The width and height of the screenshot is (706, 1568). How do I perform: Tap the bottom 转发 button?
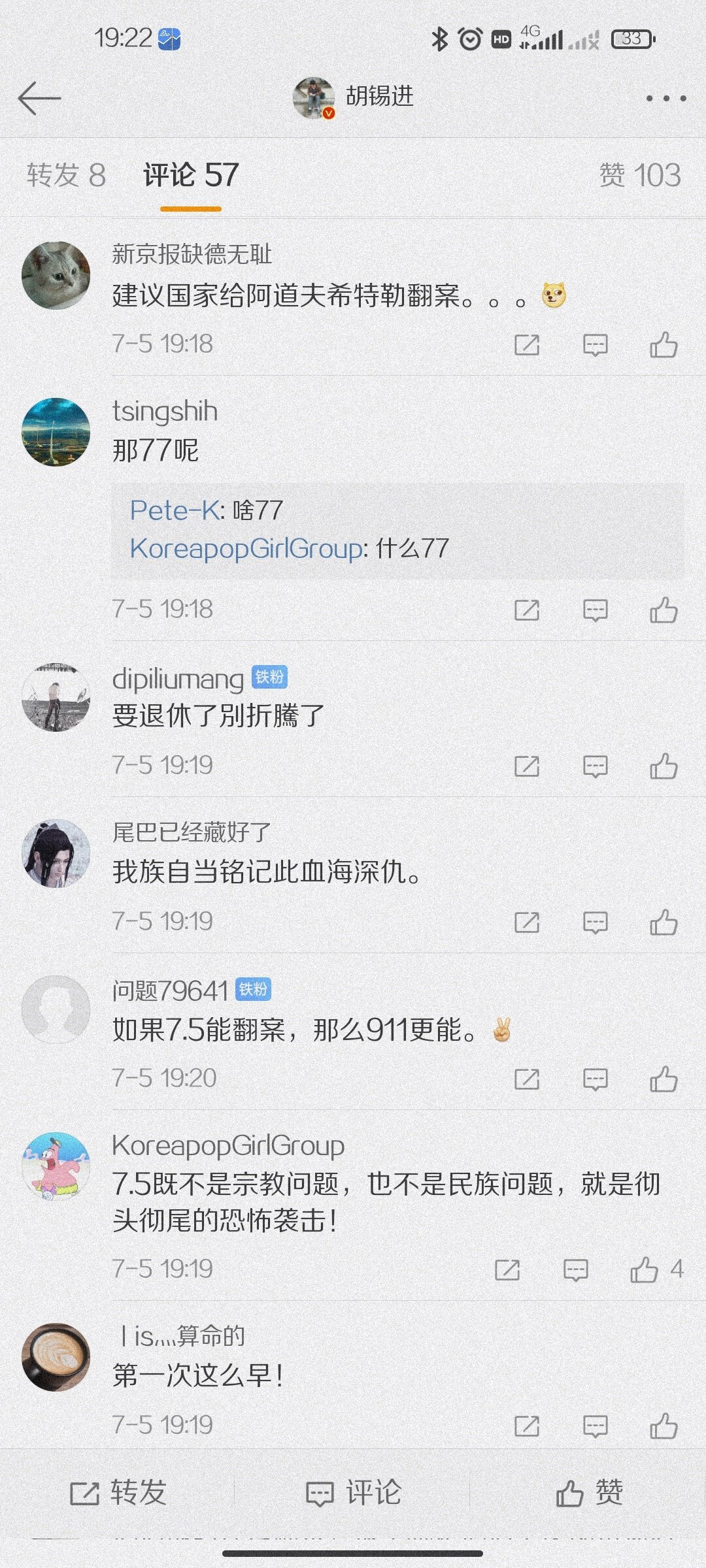tap(118, 1493)
